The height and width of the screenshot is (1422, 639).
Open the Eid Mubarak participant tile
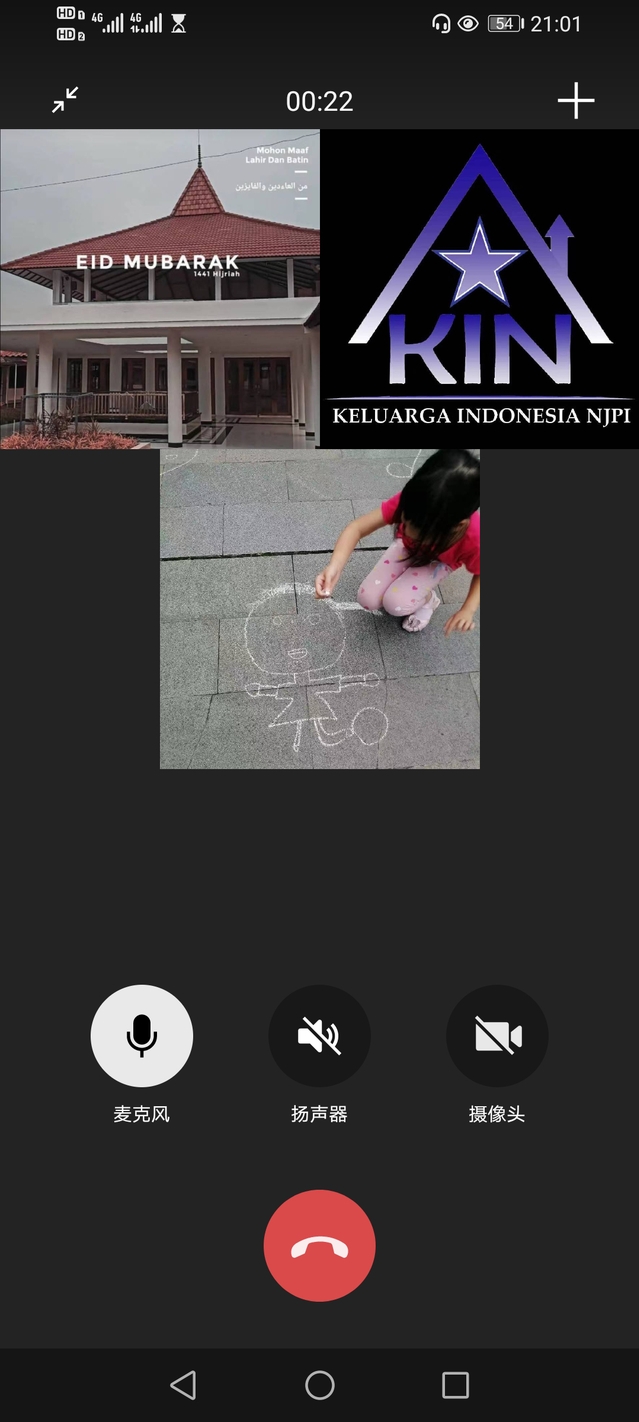pyautogui.click(x=160, y=289)
